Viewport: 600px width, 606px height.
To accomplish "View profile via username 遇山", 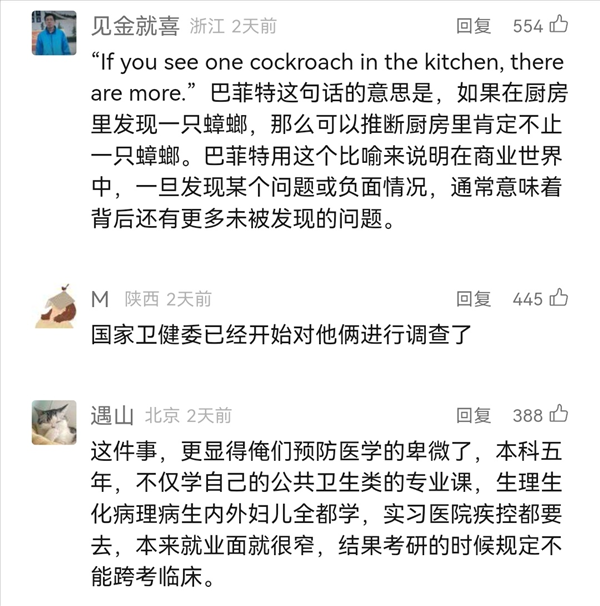I will pyautogui.click(x=110, y=415).
